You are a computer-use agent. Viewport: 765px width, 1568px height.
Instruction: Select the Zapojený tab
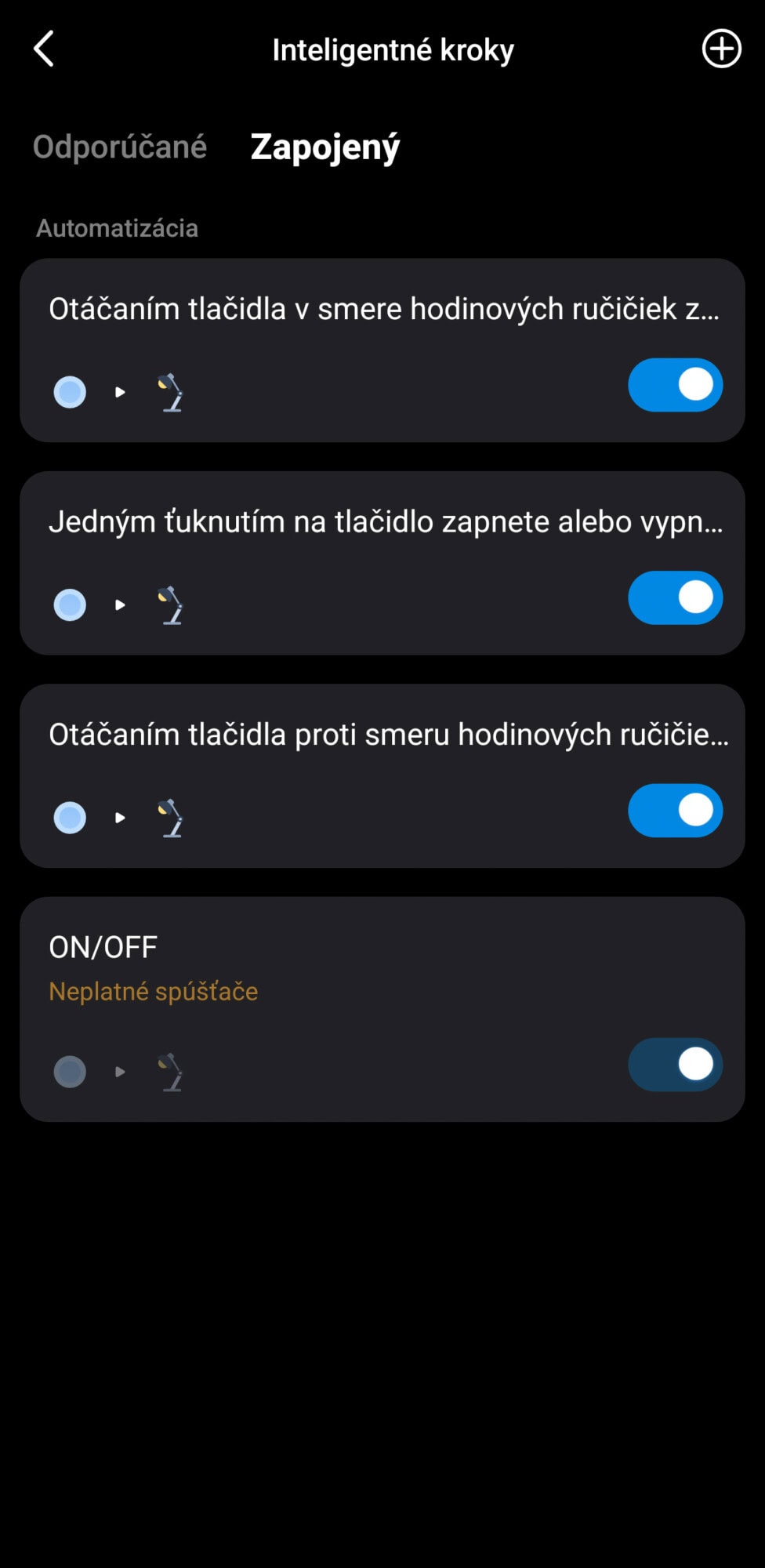tap(324, 147)
